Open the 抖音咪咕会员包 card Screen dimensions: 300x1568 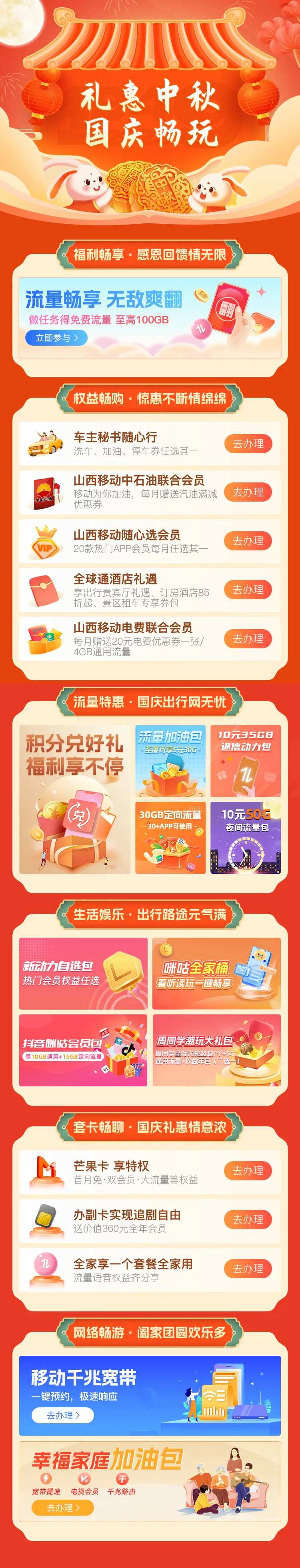[x=84, y=1050]
